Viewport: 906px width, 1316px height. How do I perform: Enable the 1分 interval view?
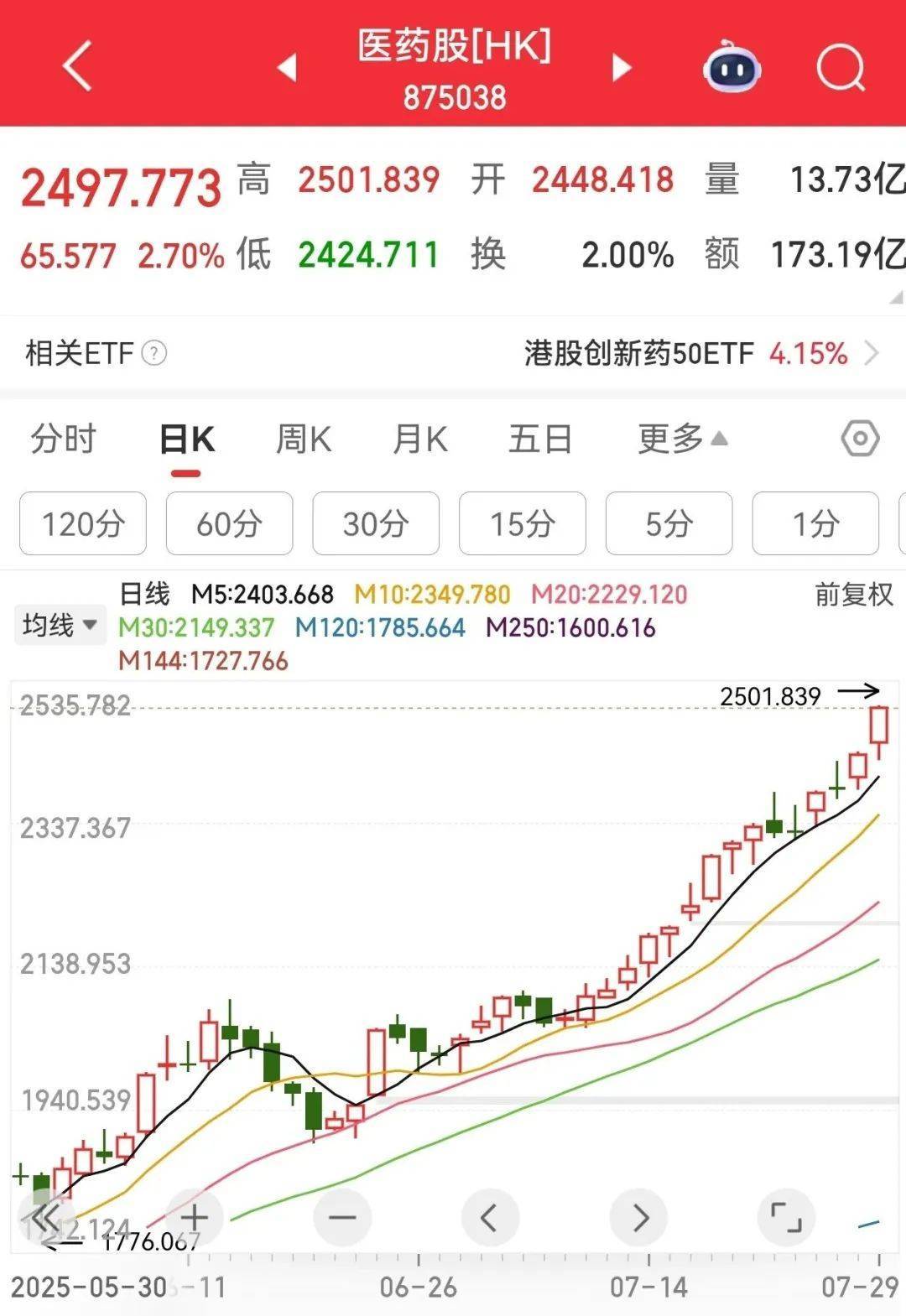(815, 524)
